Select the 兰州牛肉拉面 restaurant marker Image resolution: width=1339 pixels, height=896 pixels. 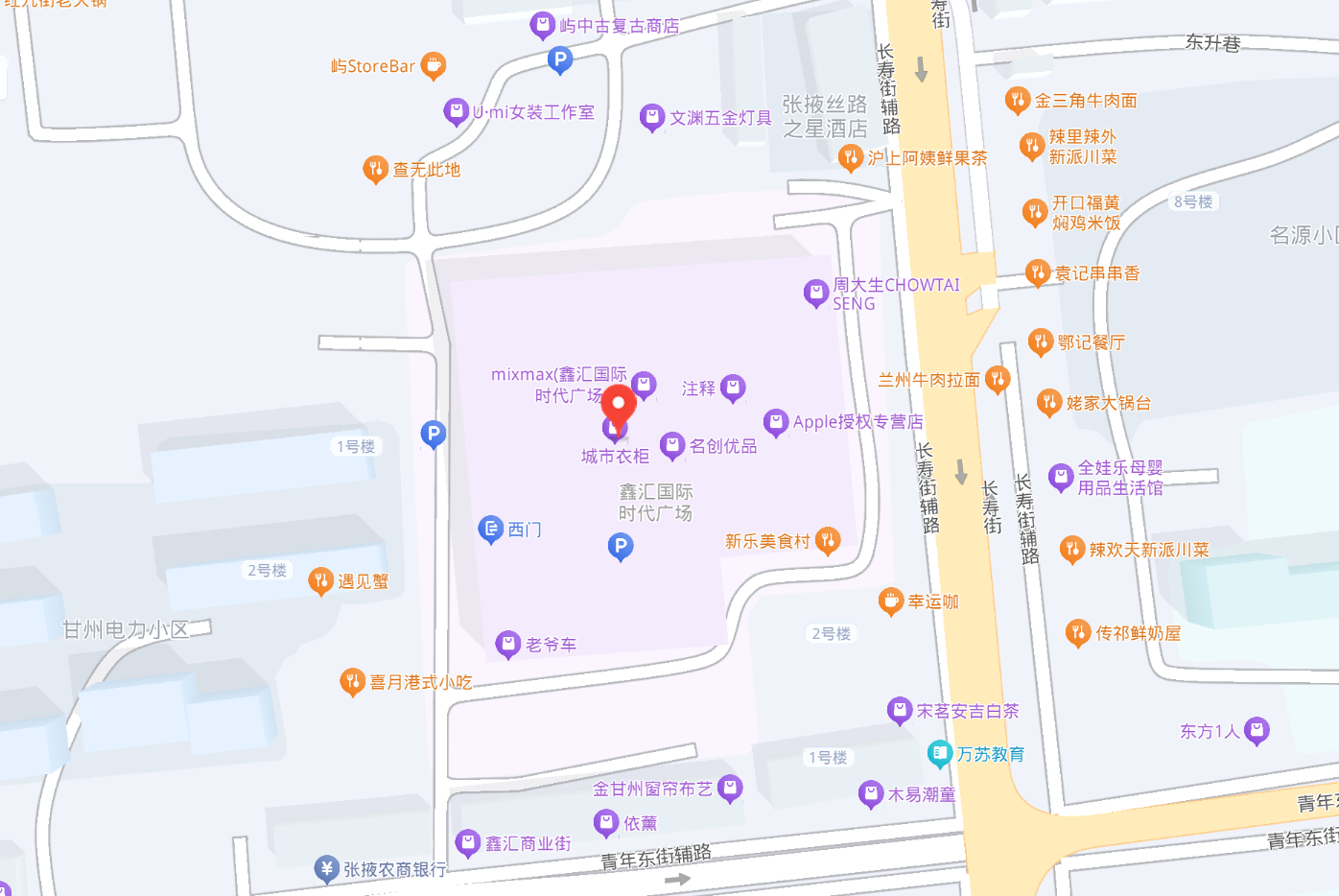998,380
